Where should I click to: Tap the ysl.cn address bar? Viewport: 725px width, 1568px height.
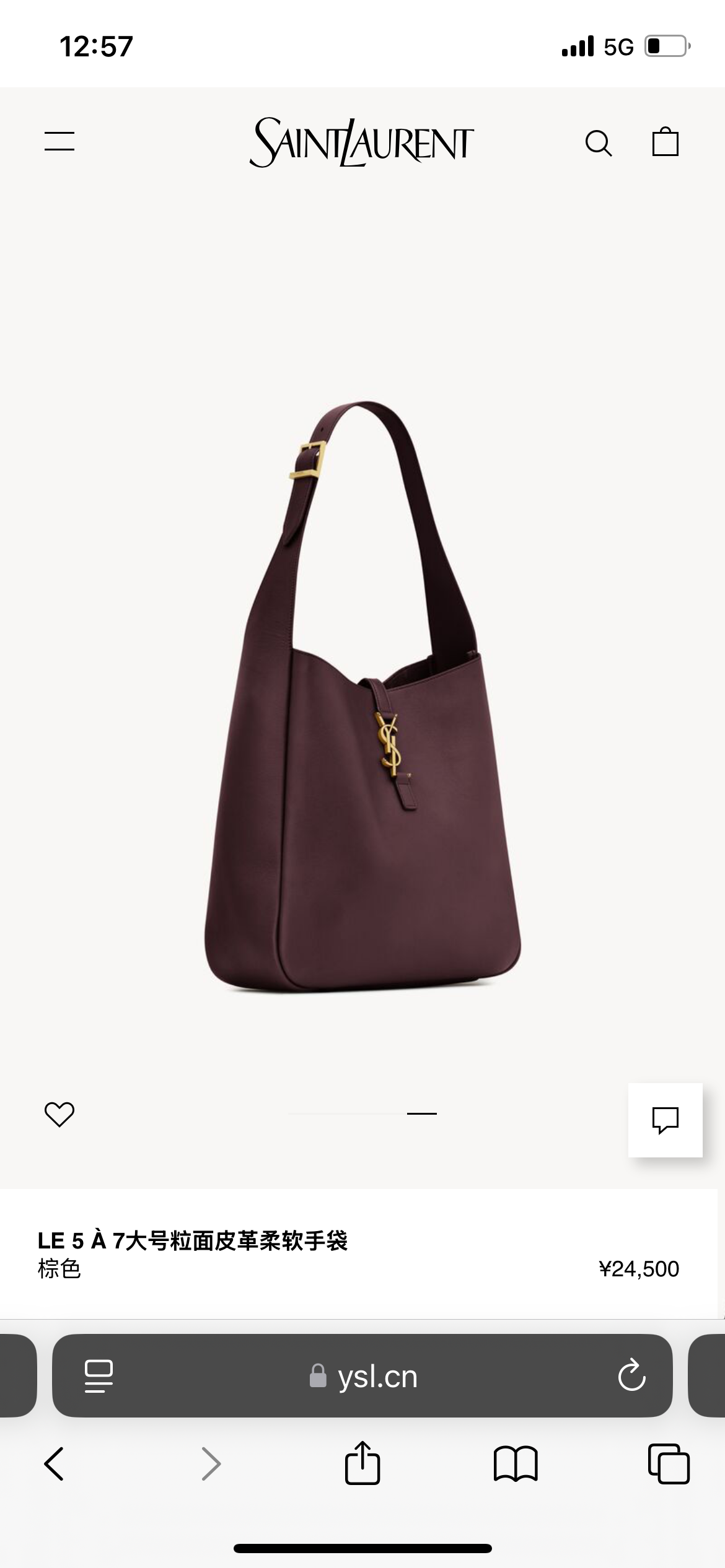(362, 1376)
